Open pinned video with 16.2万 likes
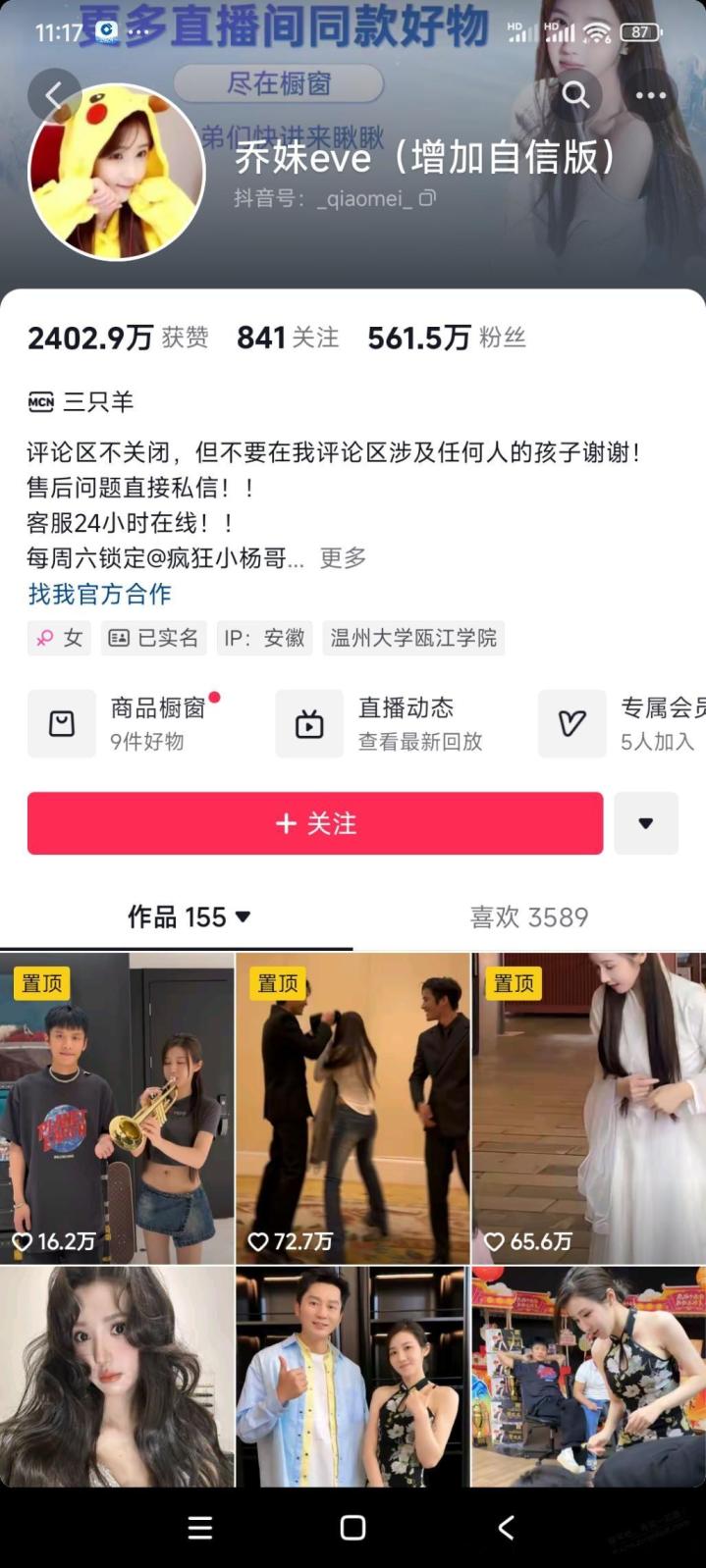The width and height of the screenshot is (706, 1568). (117, 1109)
